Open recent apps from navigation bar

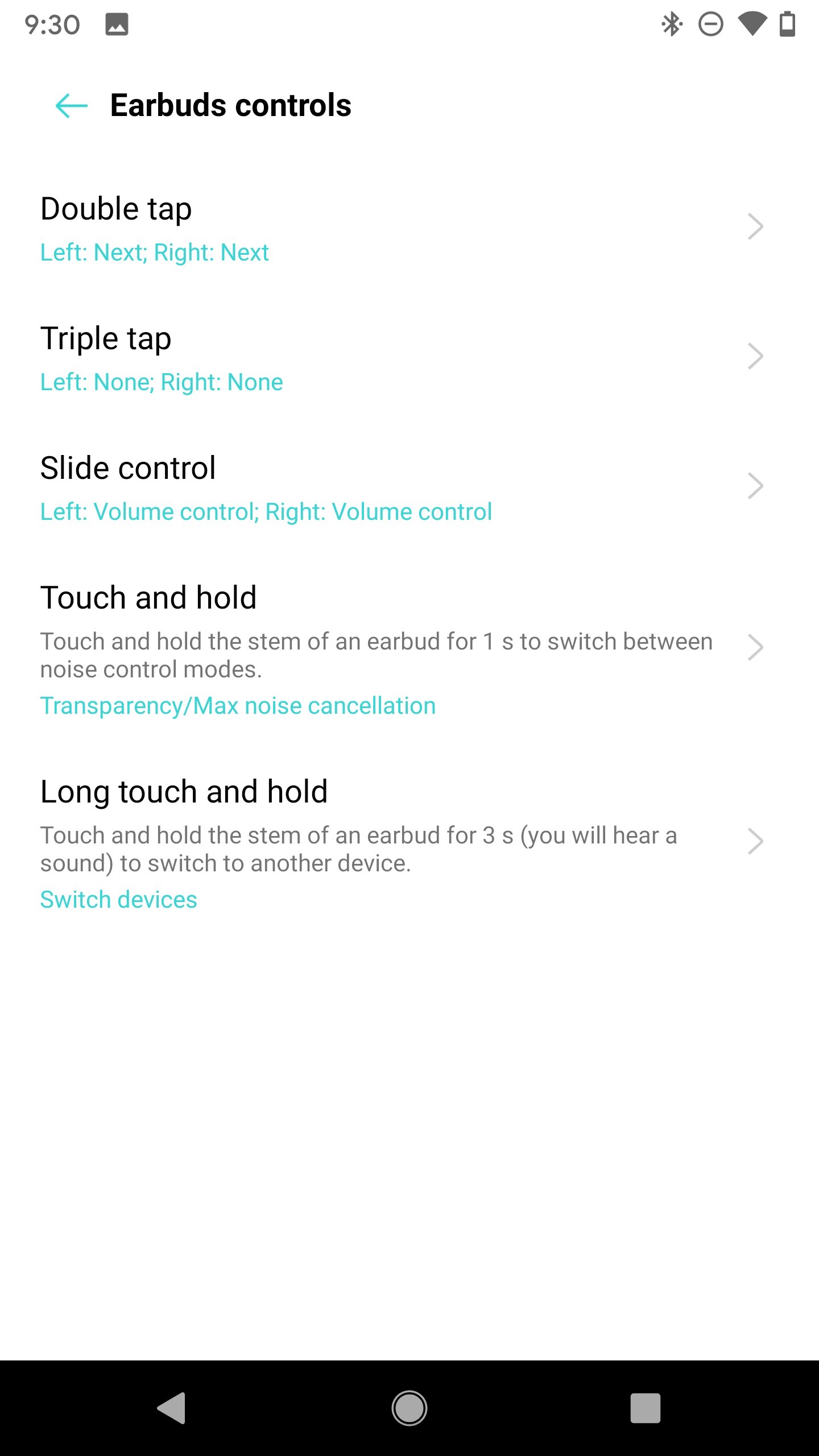tap(646, 1408)
